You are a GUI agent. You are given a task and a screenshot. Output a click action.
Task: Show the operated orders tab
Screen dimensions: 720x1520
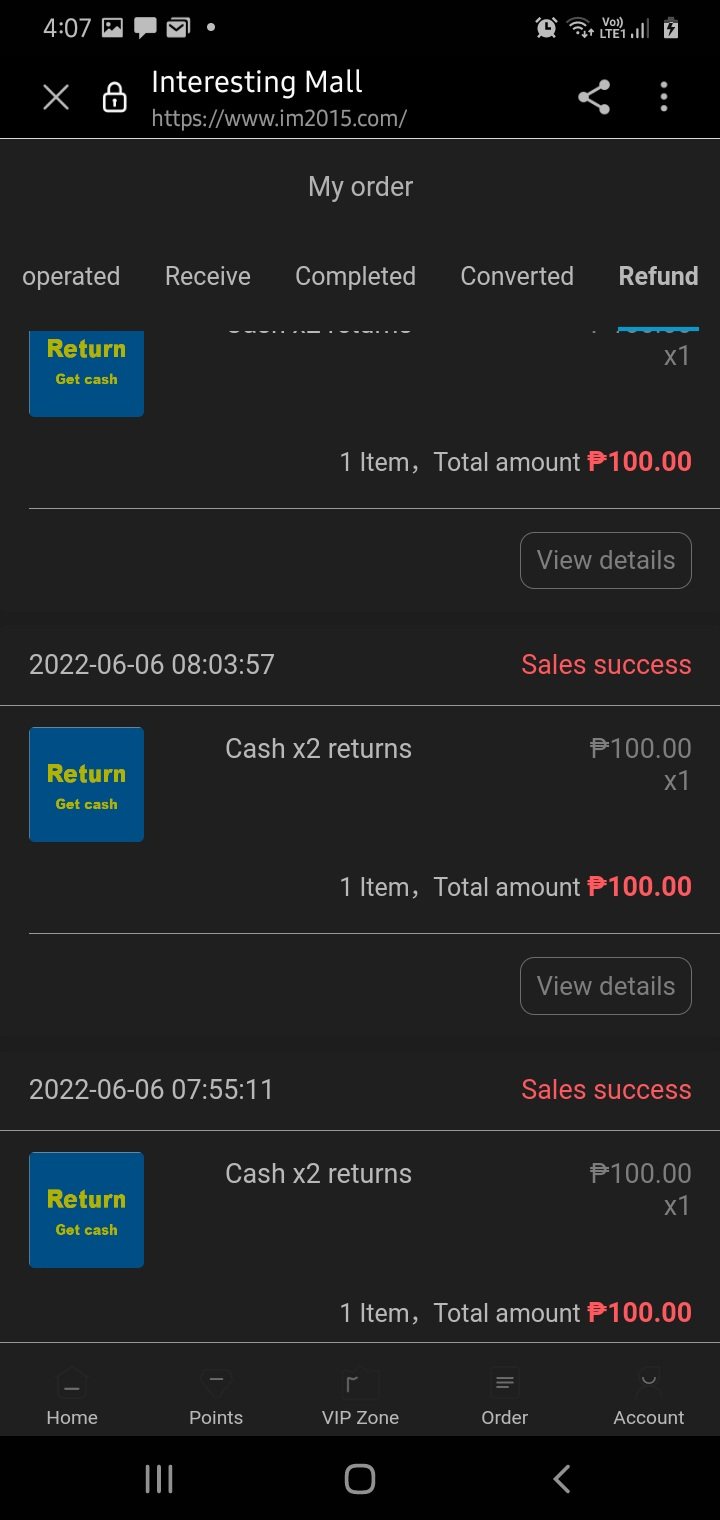click(71, 276)
